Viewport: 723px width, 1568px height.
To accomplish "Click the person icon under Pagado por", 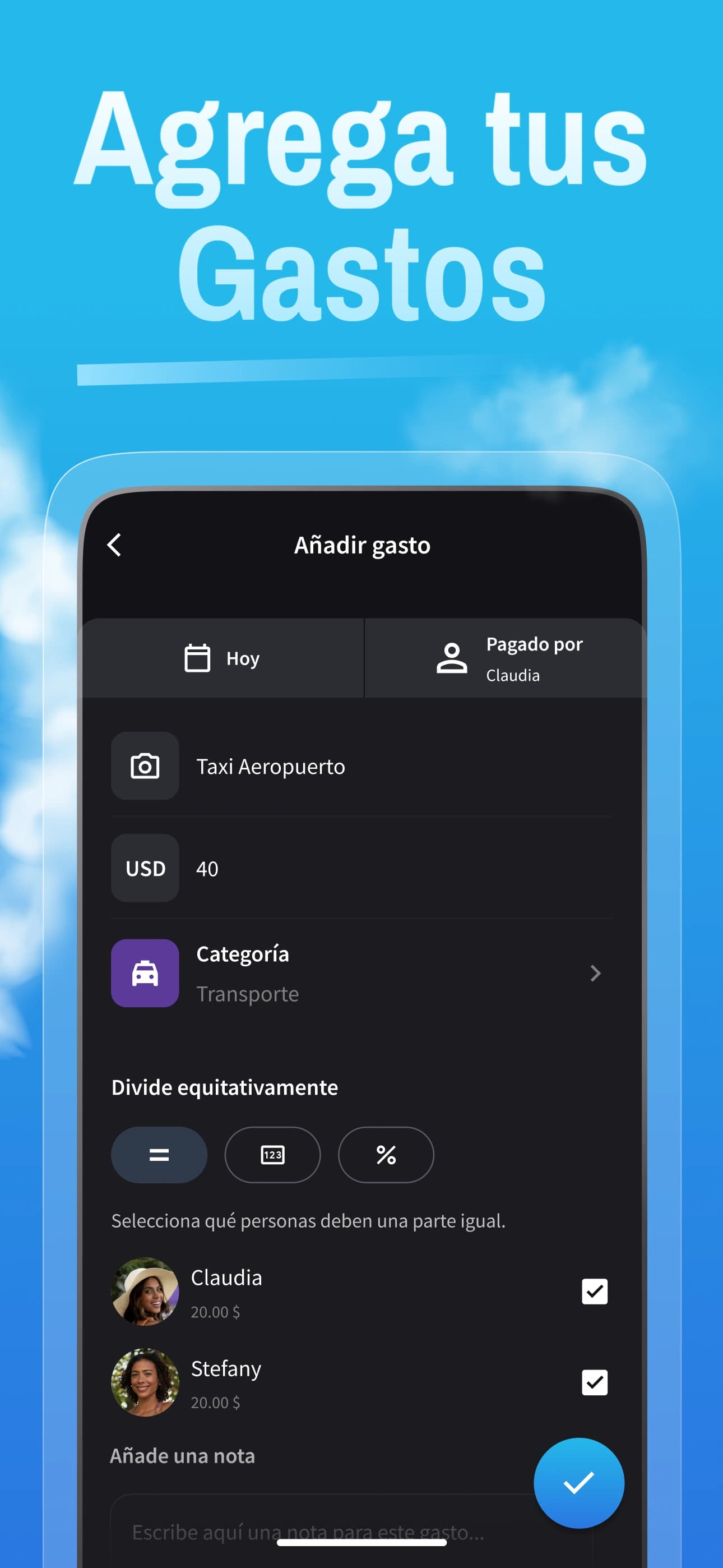I will tap(451, 657).
